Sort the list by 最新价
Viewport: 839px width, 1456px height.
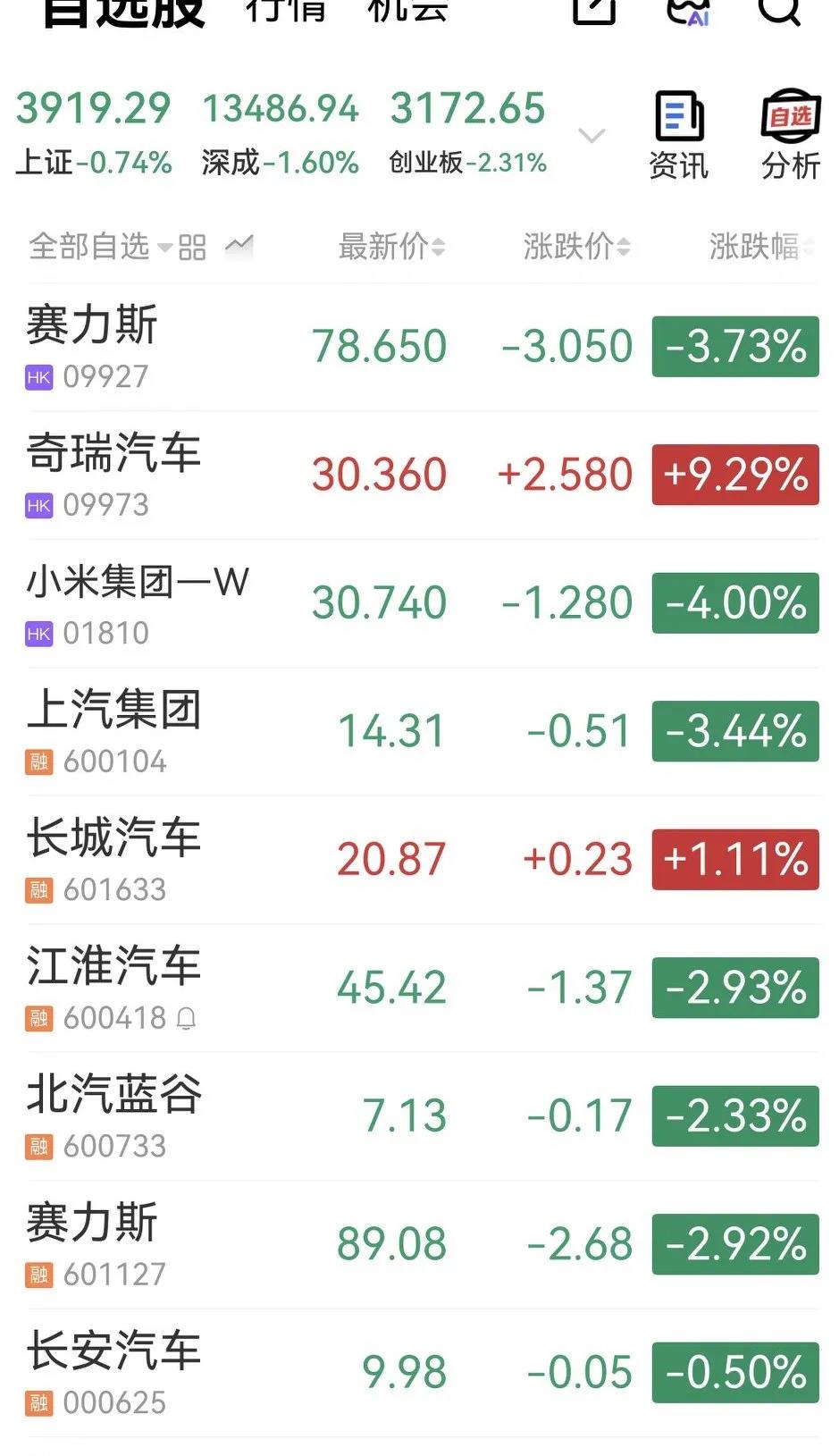coord(391,247)
